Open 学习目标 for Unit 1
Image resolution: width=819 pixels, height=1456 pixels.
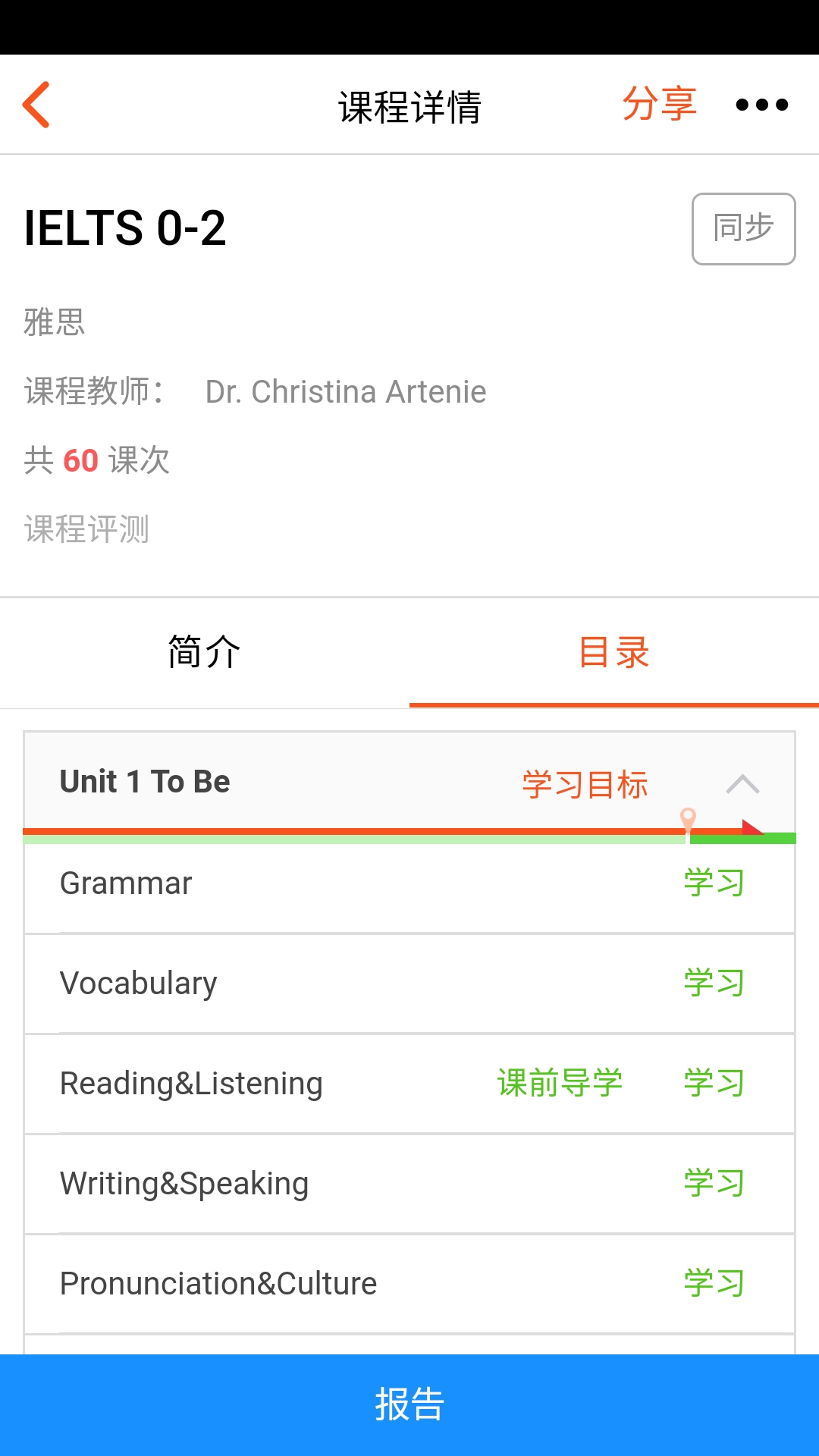point(585,783)
